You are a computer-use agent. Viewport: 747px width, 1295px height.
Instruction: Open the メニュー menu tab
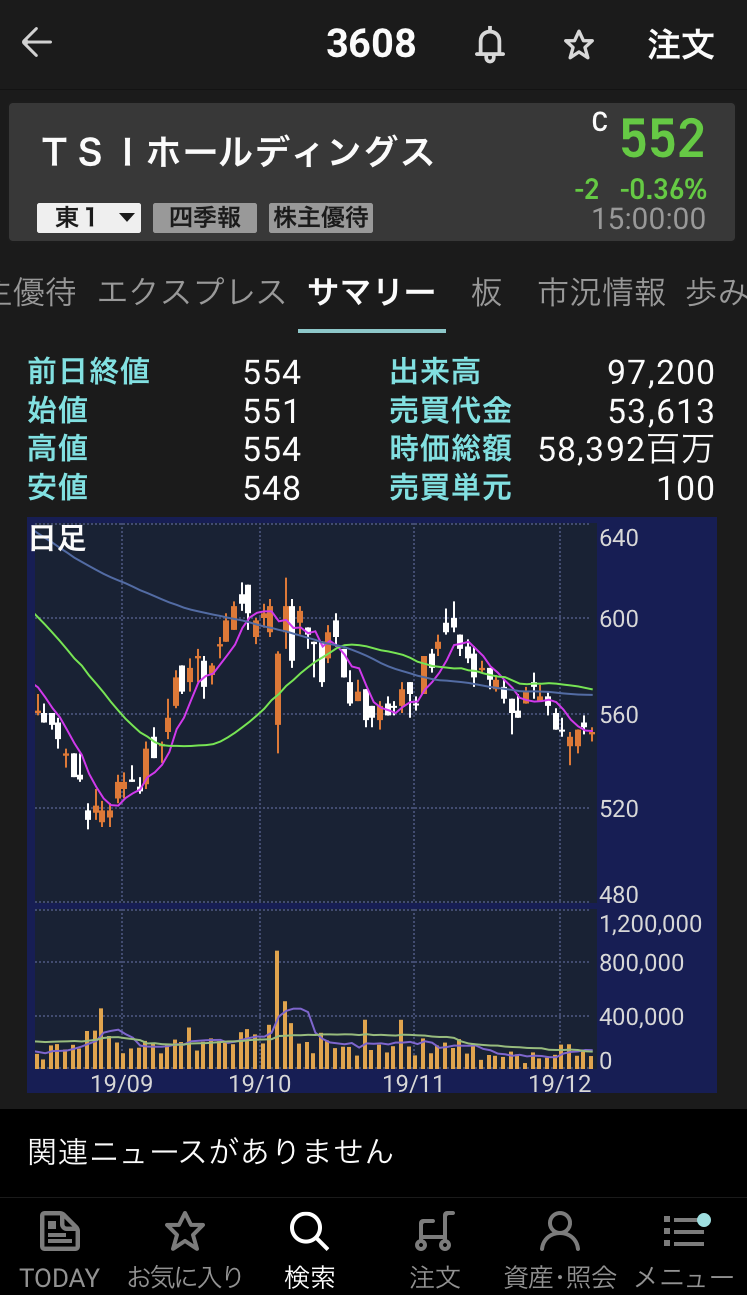click(x=684, y=1248)
